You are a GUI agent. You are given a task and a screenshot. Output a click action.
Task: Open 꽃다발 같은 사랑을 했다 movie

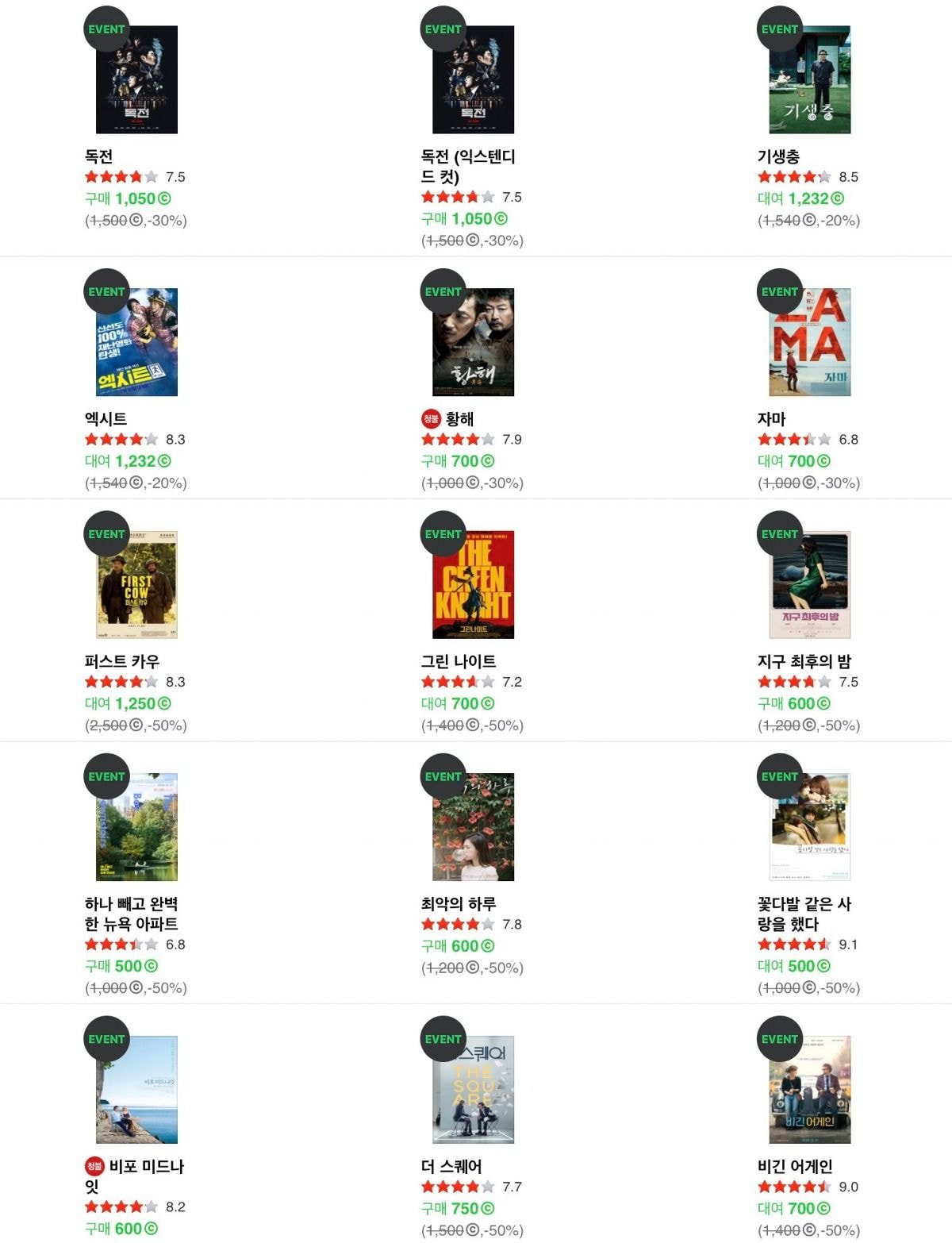coord(809,827)
